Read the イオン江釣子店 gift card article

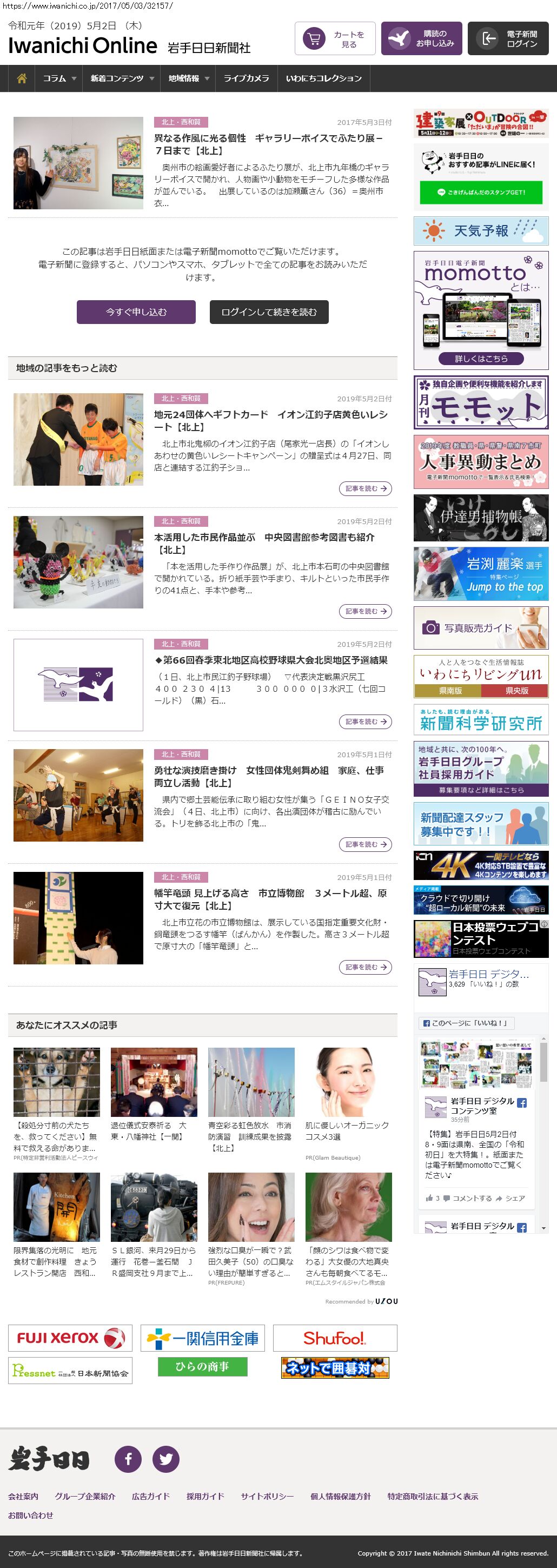point(271,421)
